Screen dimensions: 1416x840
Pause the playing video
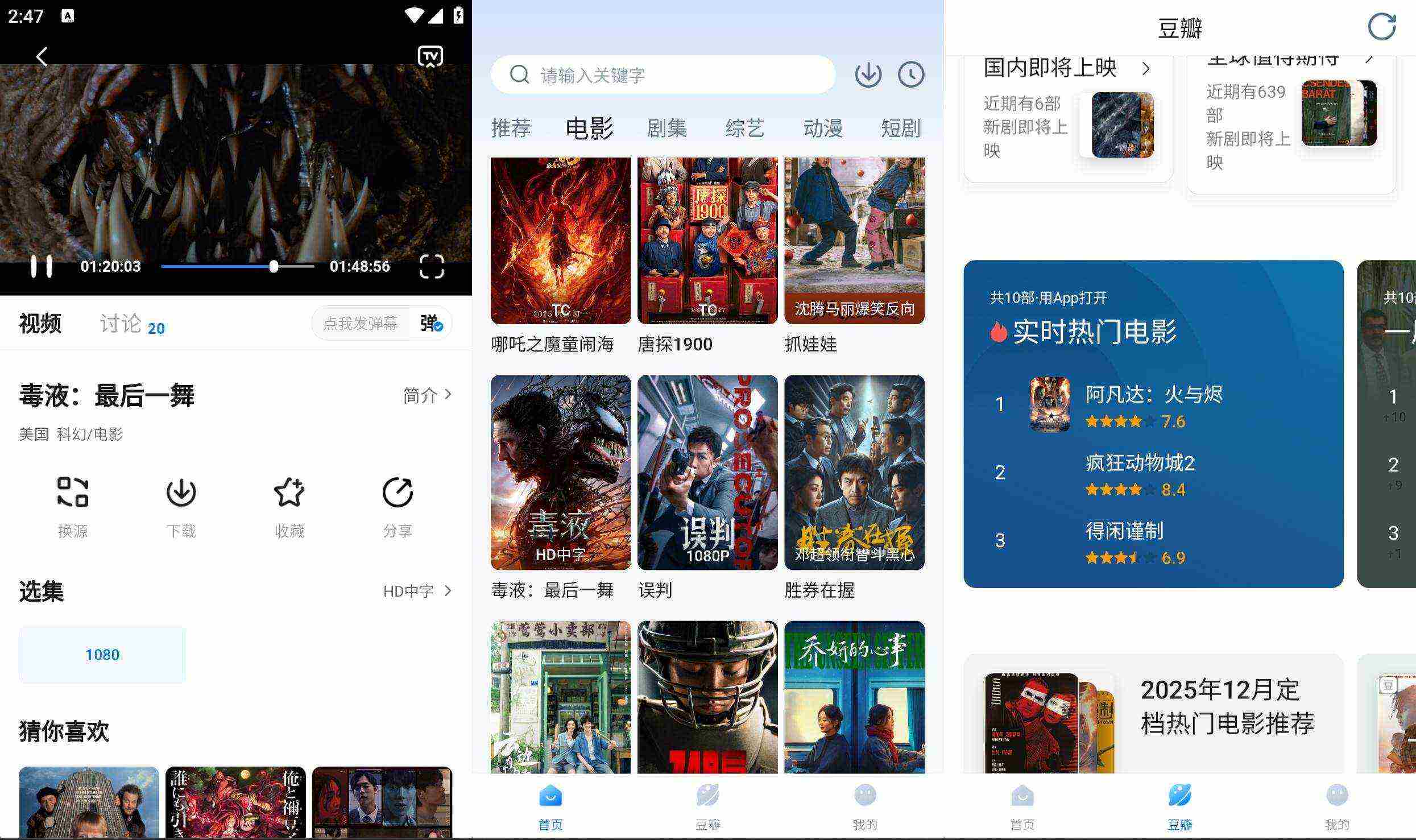(x=41, y=266)
